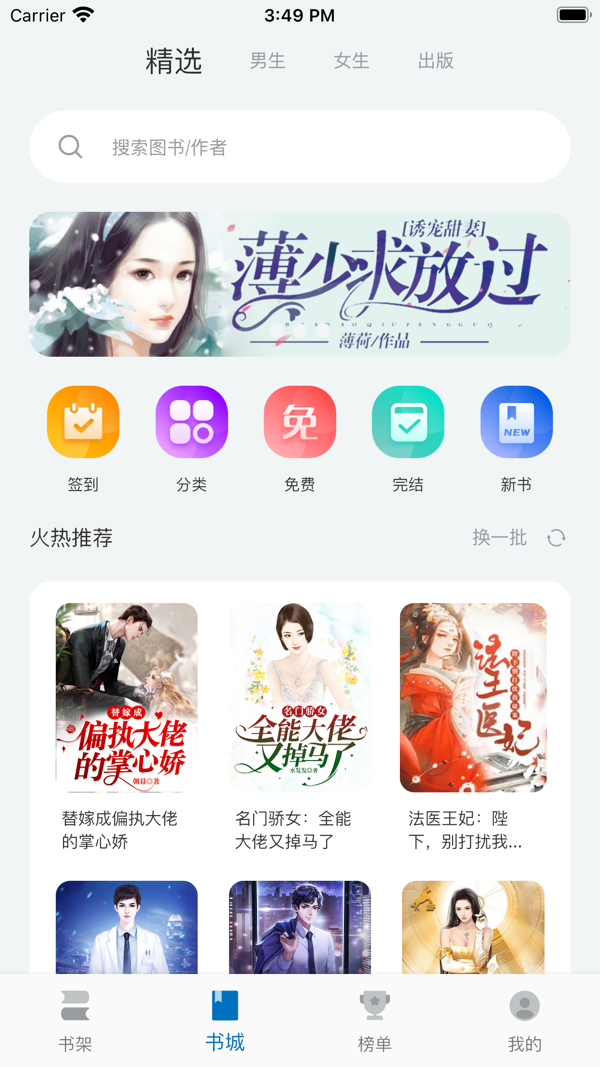600x1067 pixels.
Task: Tap the 搜索图书/作者 search box
Action: [x=300, y=147]
